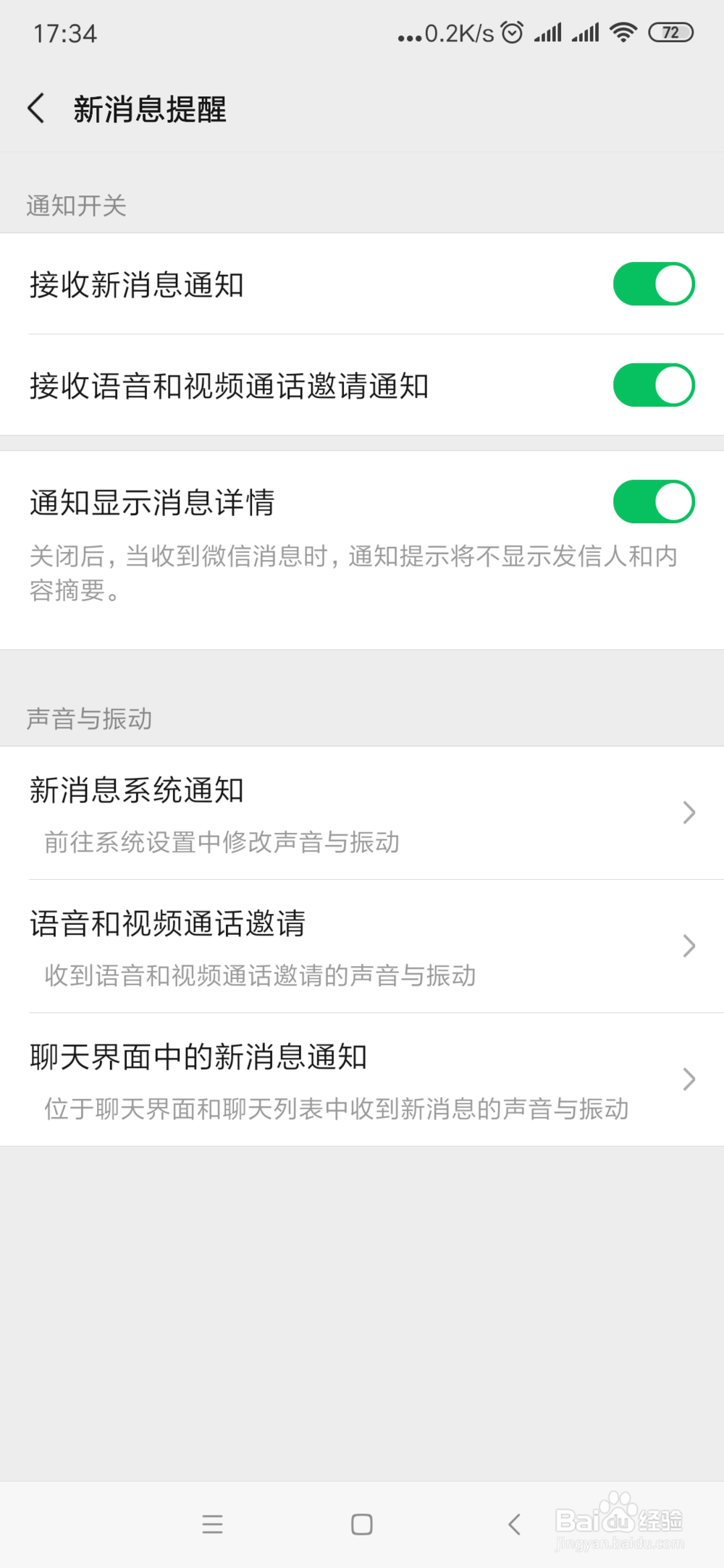Toggle 通知显示消息详情 off
This screenshot has width=724, height=1568.
point(654,500)
